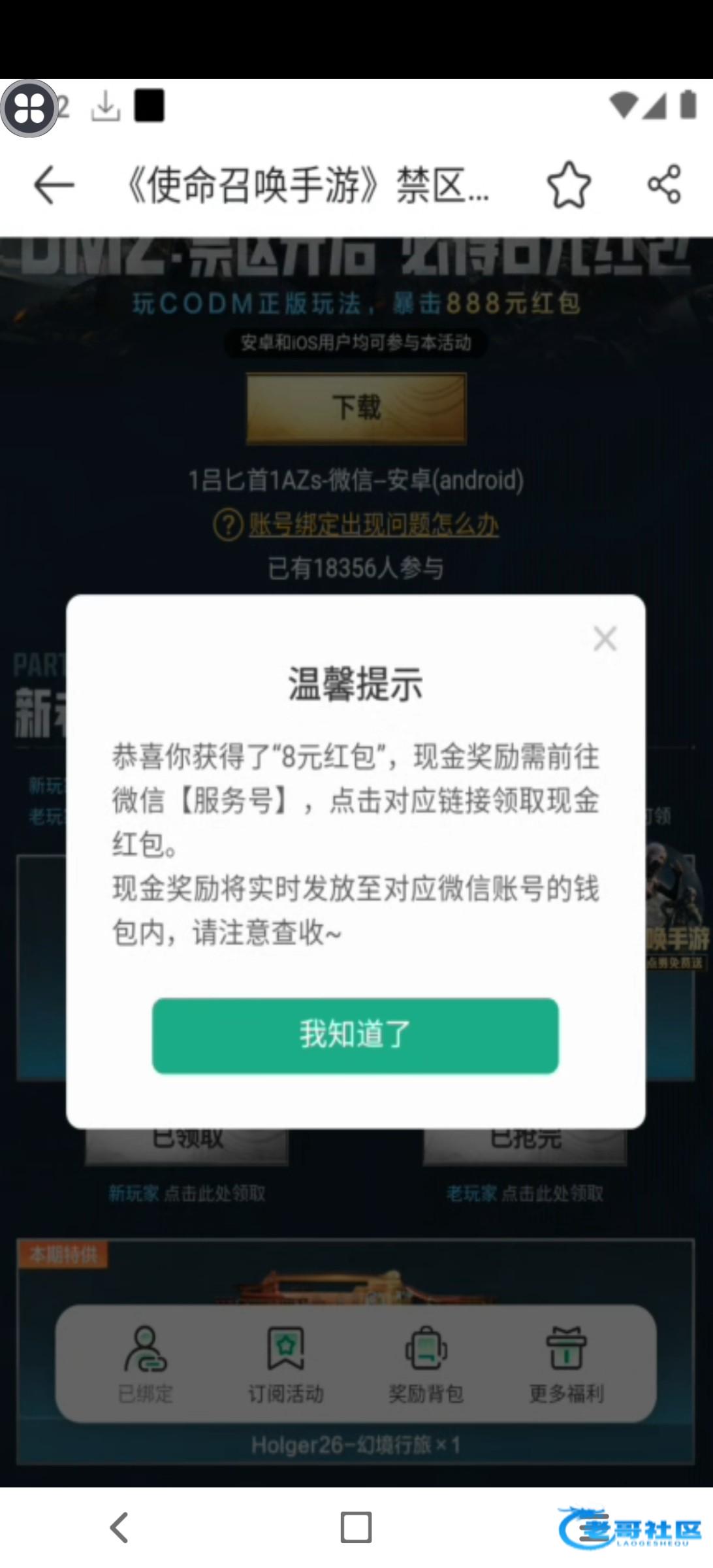Tap the back arrow in the header
This screenshot has width=713, height=1568.
click(x=54, y=186)
